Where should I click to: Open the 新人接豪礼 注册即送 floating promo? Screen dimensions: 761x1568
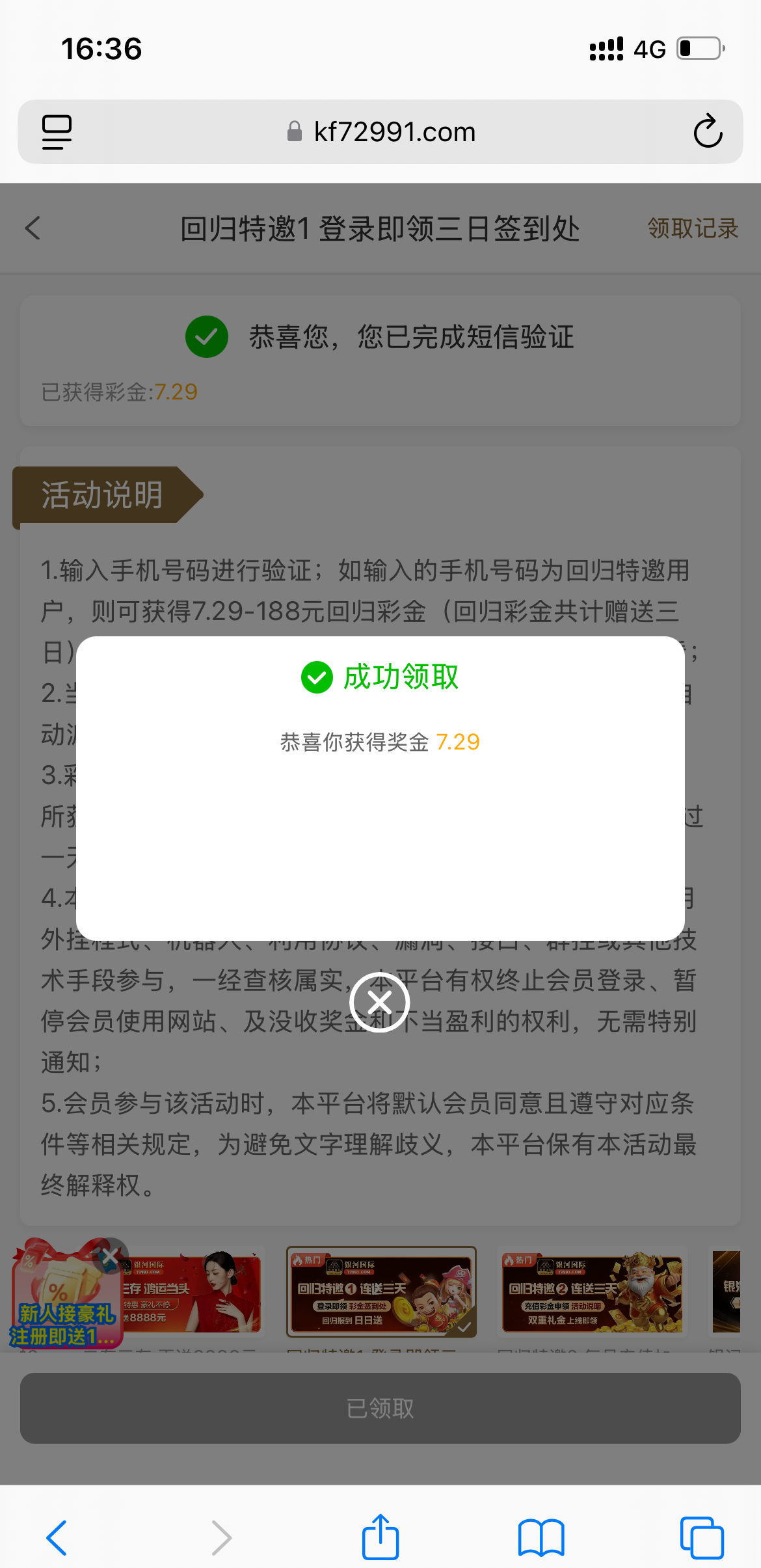click(62, 1308)
